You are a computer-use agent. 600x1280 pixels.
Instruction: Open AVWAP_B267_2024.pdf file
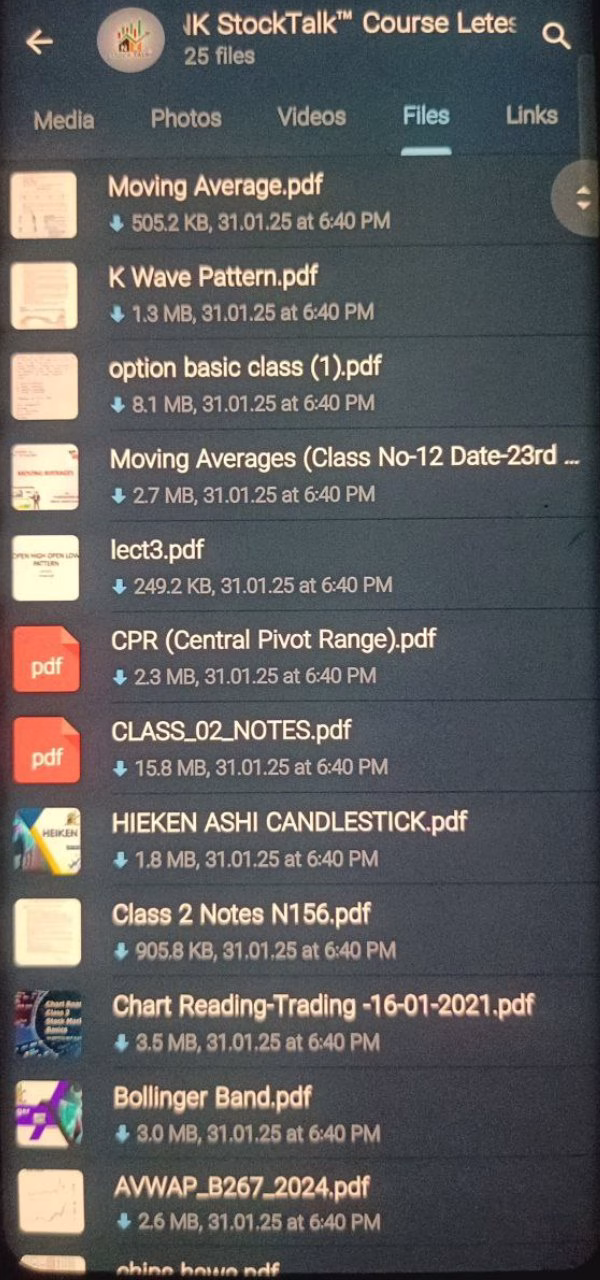241,1187
